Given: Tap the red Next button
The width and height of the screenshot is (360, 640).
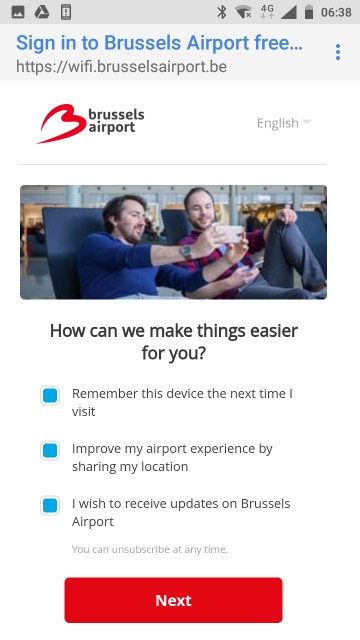Looking at the screenshot, I should pos(173,600).
